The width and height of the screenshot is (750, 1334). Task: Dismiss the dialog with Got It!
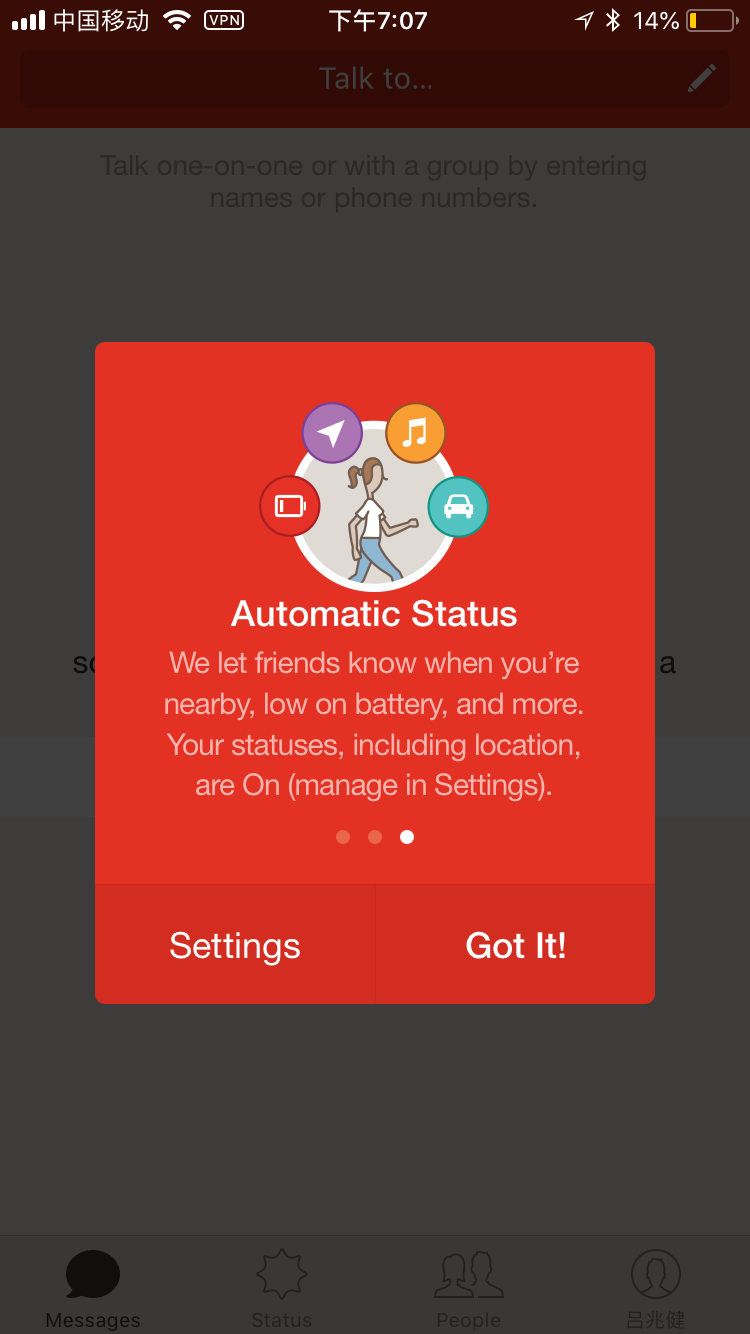coord(516,945)
